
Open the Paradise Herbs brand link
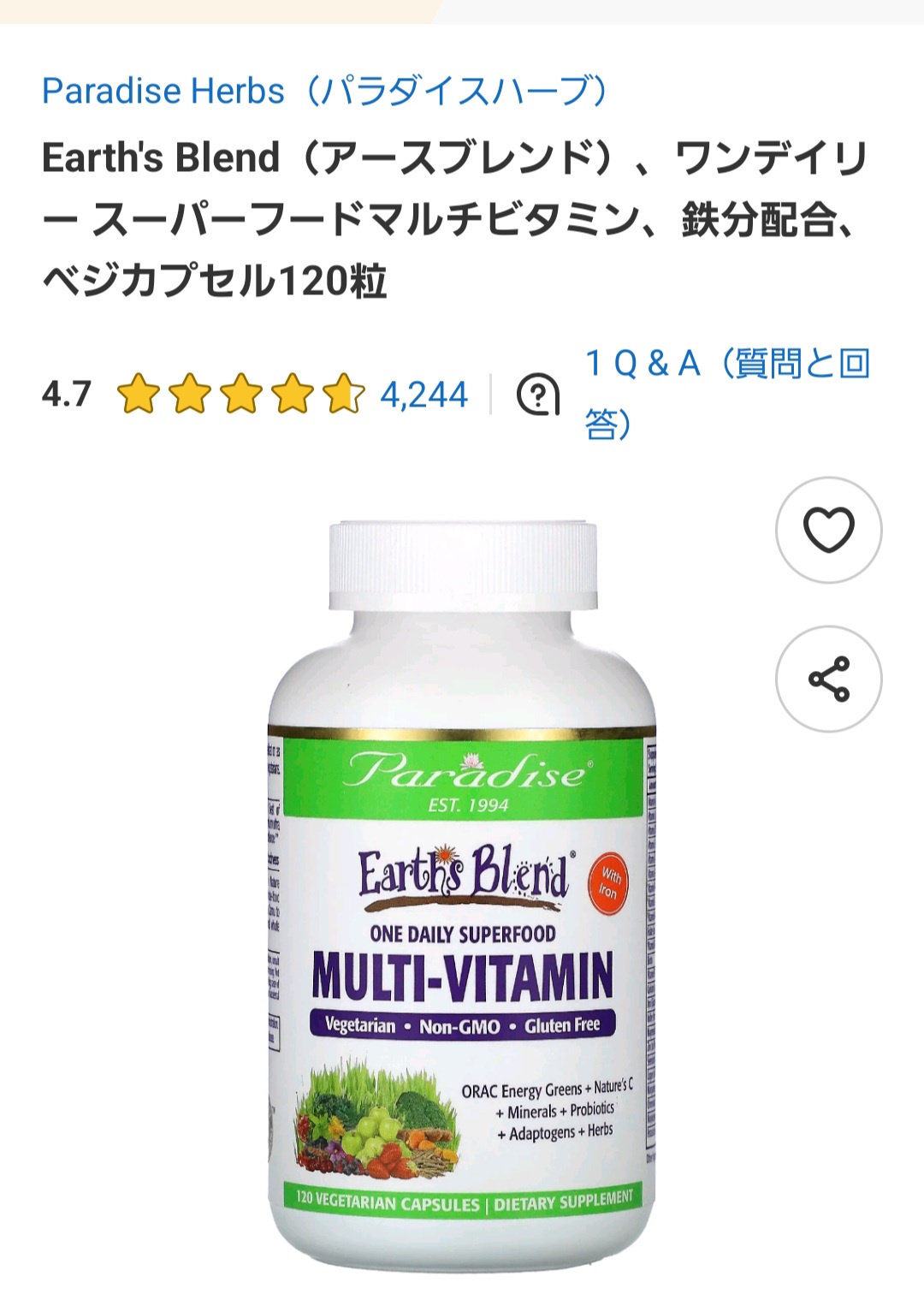pyautogui.click(x=325, y=91)
